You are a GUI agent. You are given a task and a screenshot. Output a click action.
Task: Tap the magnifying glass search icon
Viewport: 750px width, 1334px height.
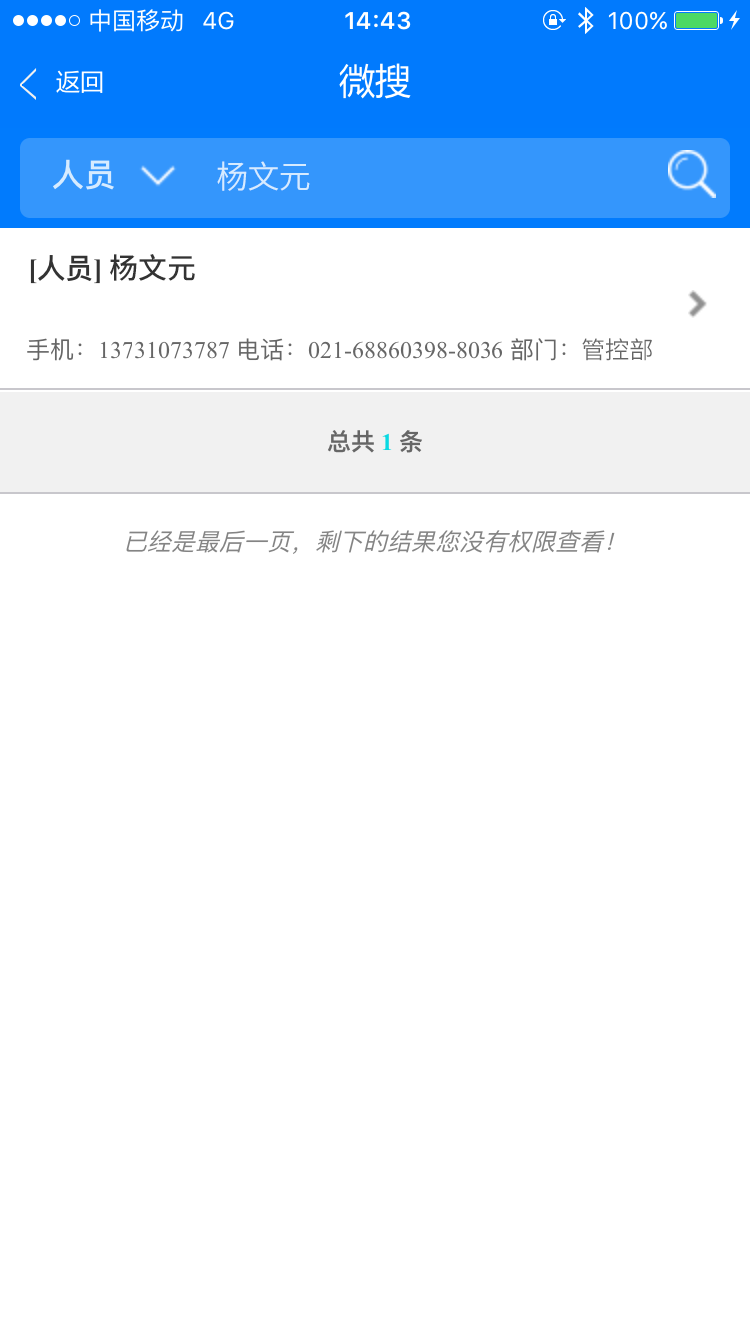pos(691,175)
